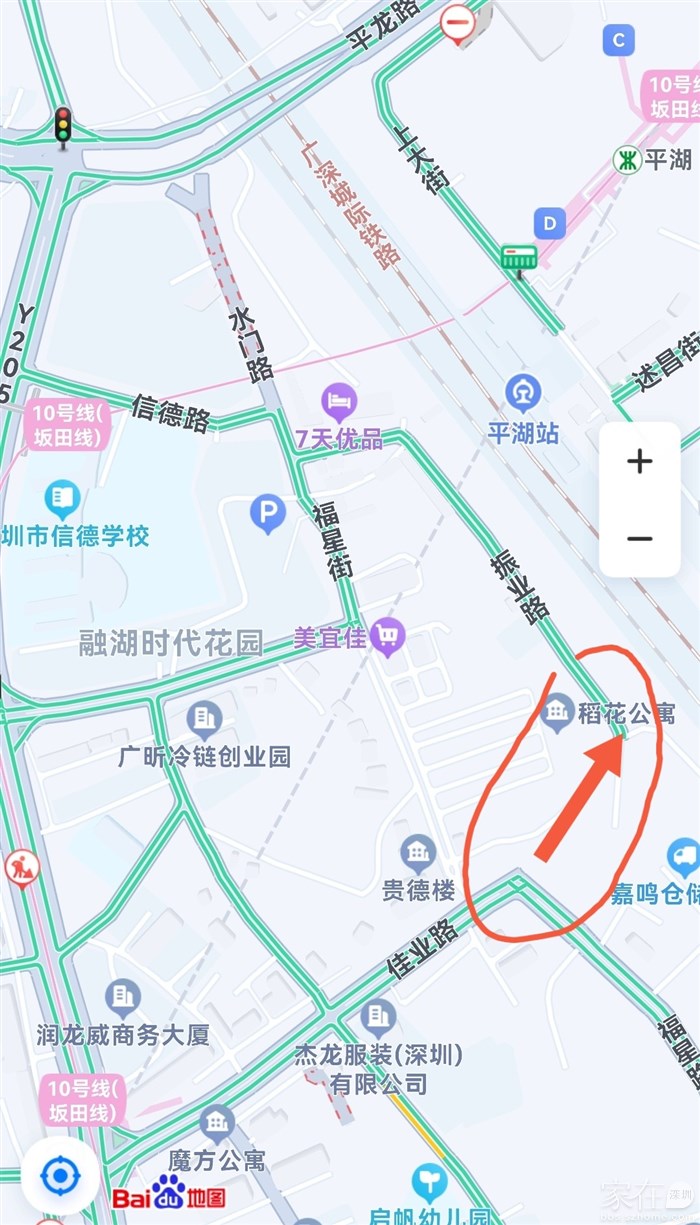Viewport: 700px width, 1225px height.
Task: Select the 贵德楼 building marker
Action: tap(418, 852)
